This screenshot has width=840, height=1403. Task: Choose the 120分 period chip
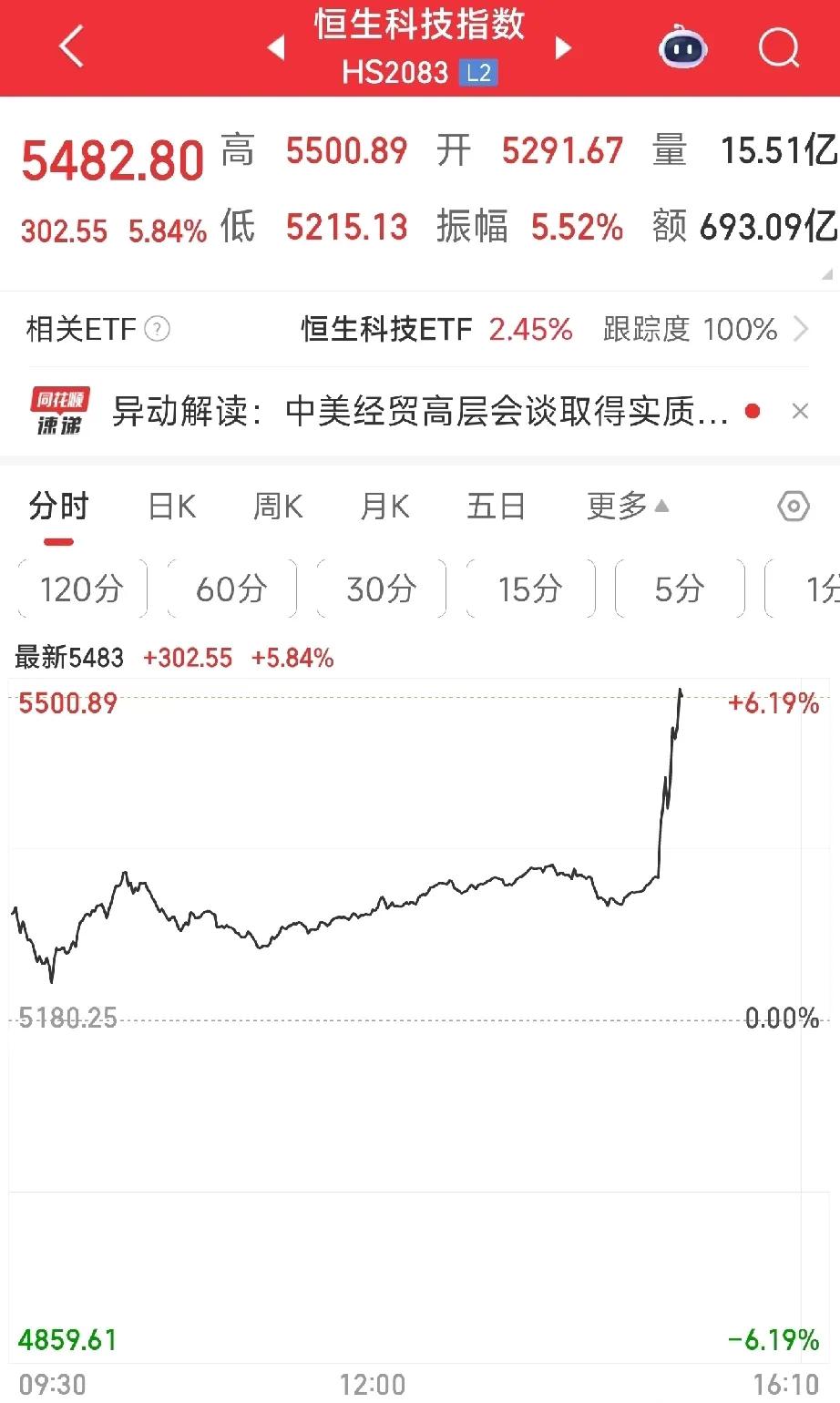[82, 589]
